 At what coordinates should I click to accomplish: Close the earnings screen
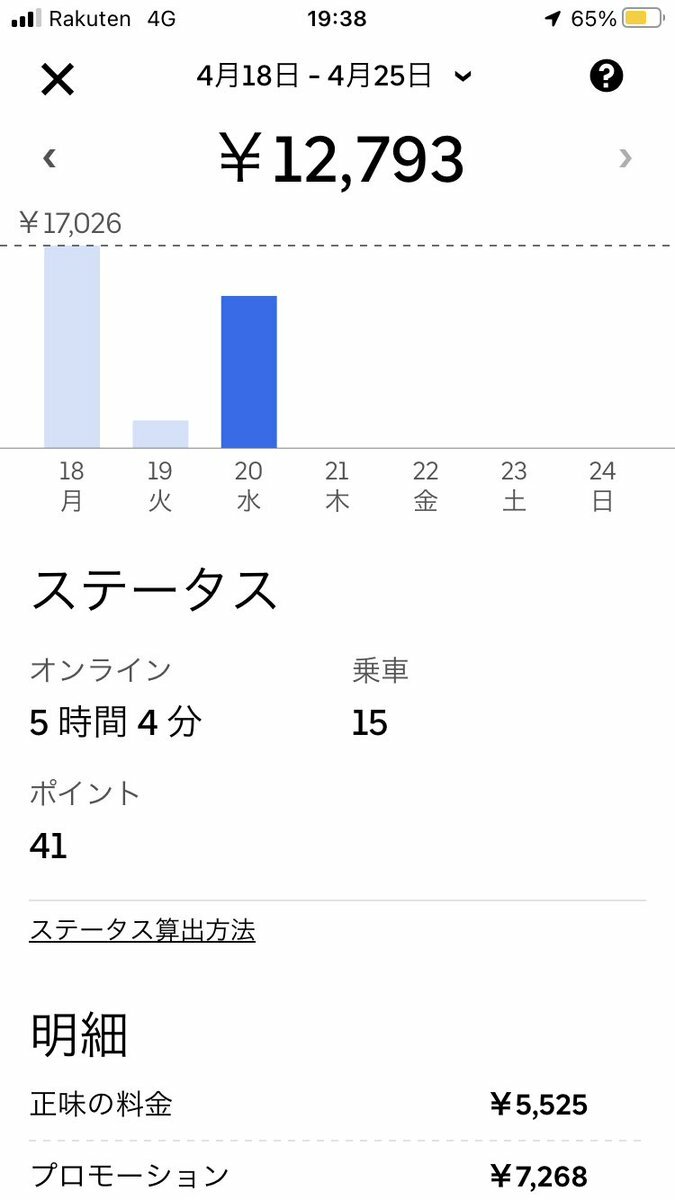tap(57, 78)
